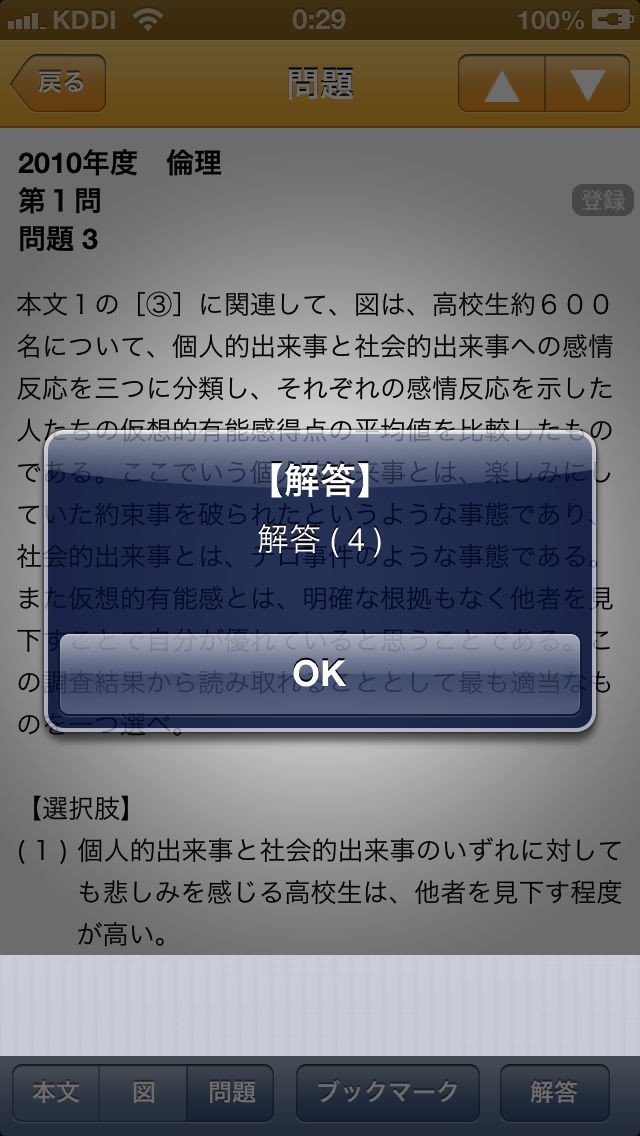Open ブックマーク bookmarks
Viewport: 640px width, 1136px height.
[388, 1093]
